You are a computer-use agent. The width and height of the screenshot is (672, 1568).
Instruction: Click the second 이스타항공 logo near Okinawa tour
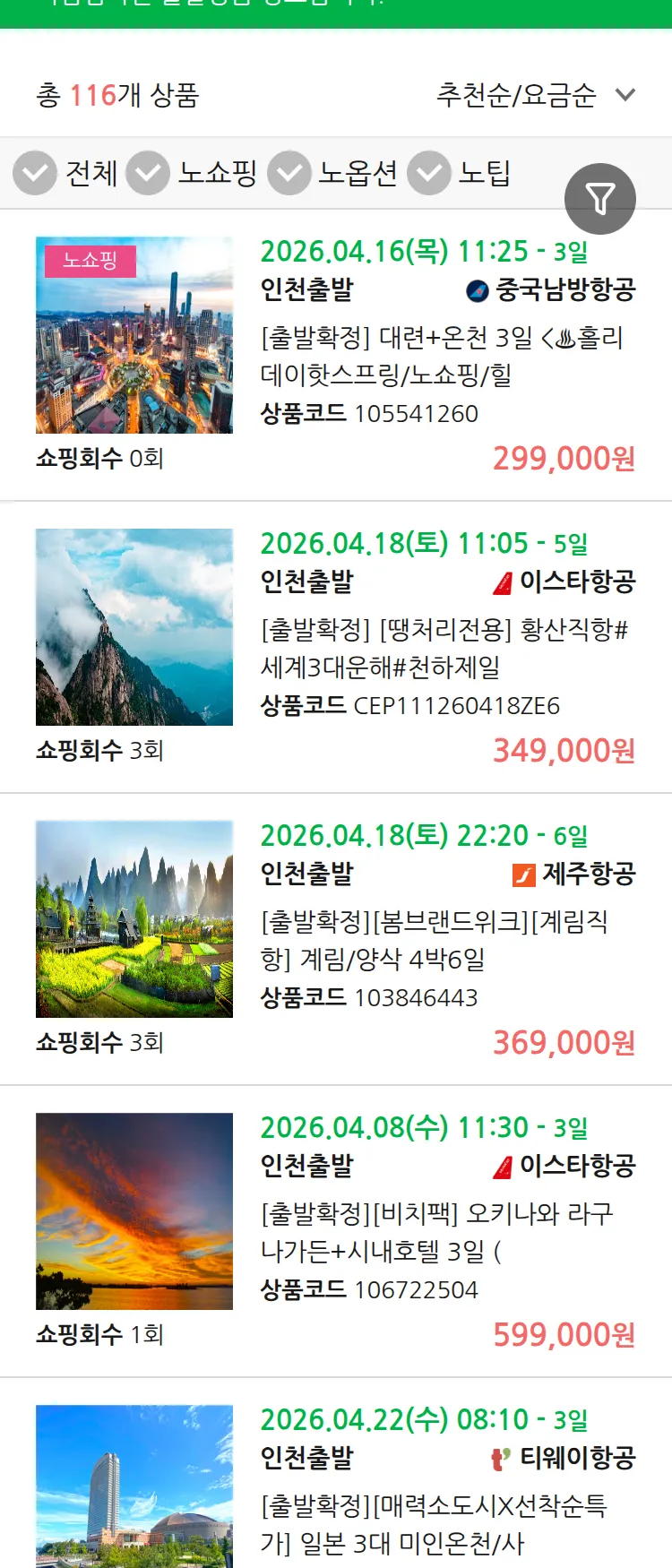[498, 1167]
